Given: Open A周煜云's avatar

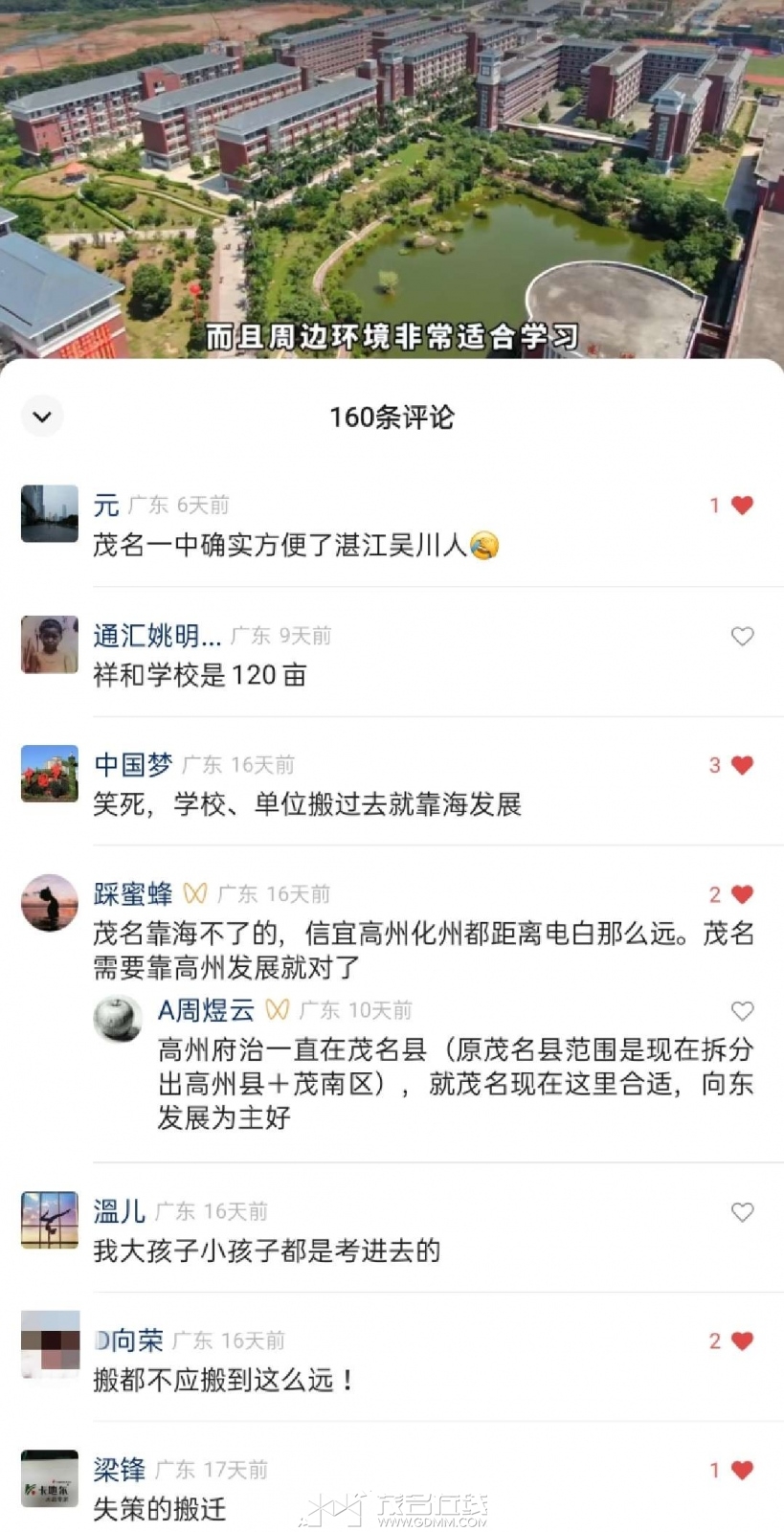Looking at the screenshot, I should click(x=118, y=1017).
